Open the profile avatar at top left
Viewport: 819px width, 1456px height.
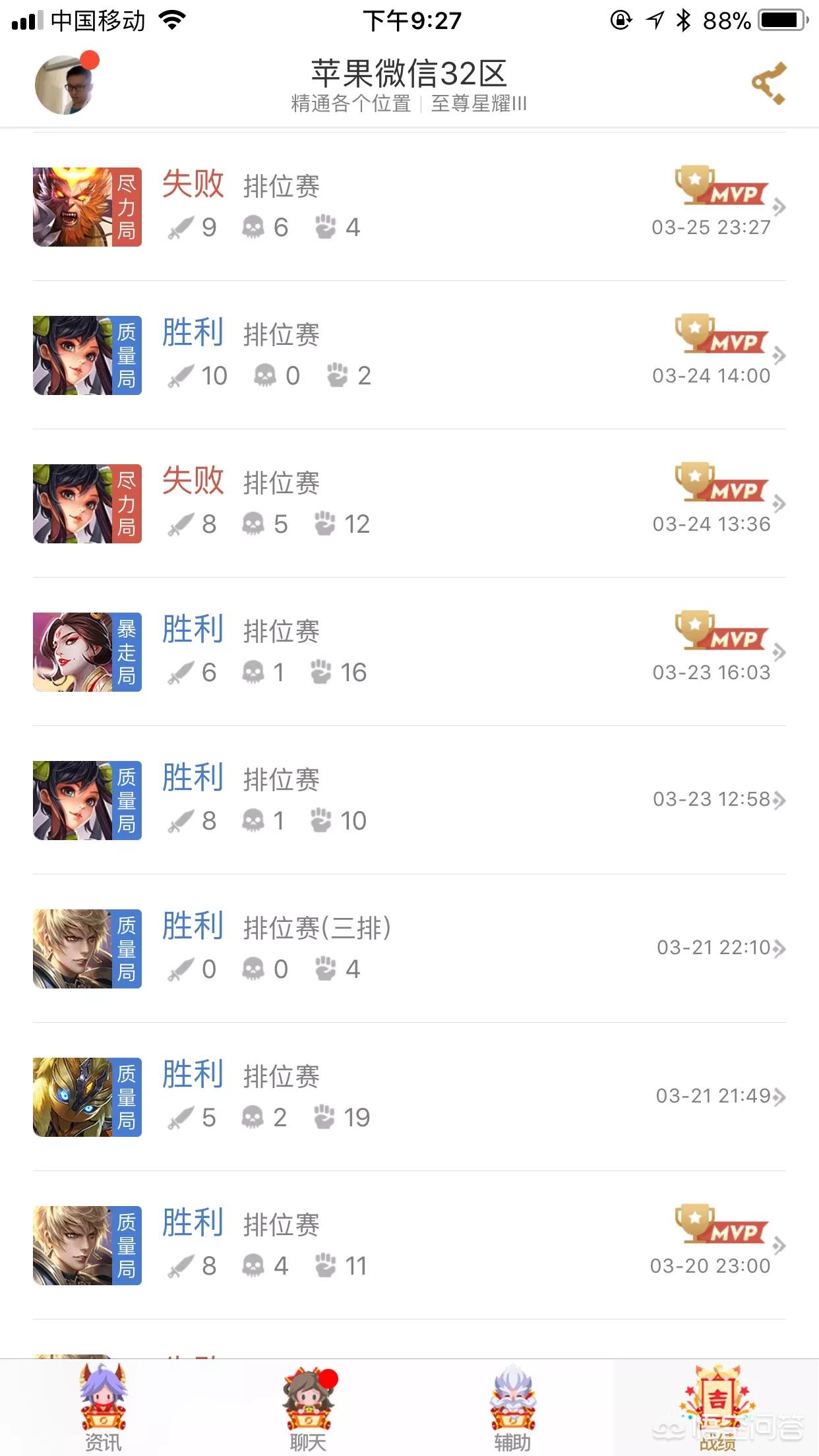click(x=65, y=85)
